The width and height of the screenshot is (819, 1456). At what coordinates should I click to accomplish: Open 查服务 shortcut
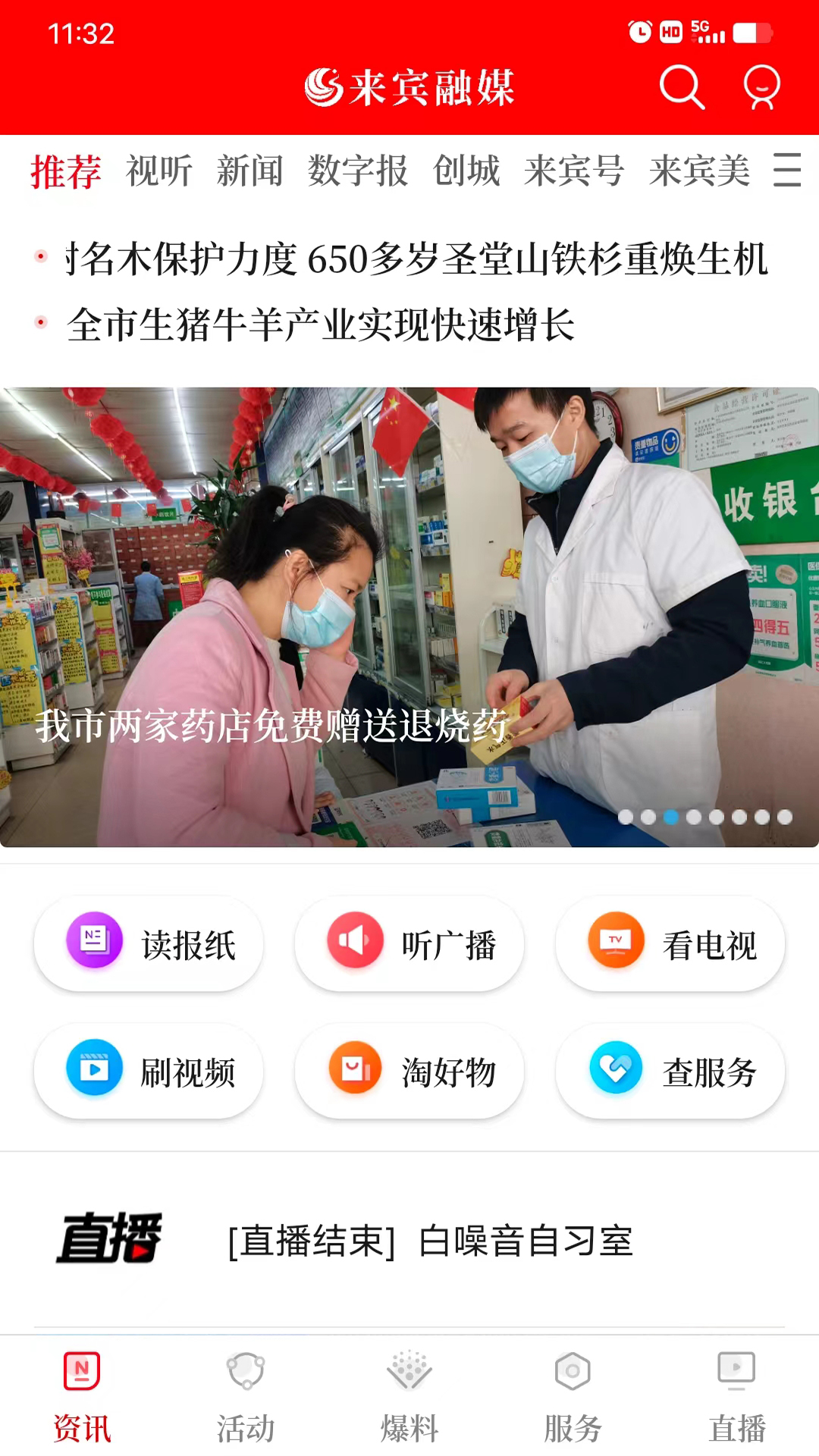670,1072
